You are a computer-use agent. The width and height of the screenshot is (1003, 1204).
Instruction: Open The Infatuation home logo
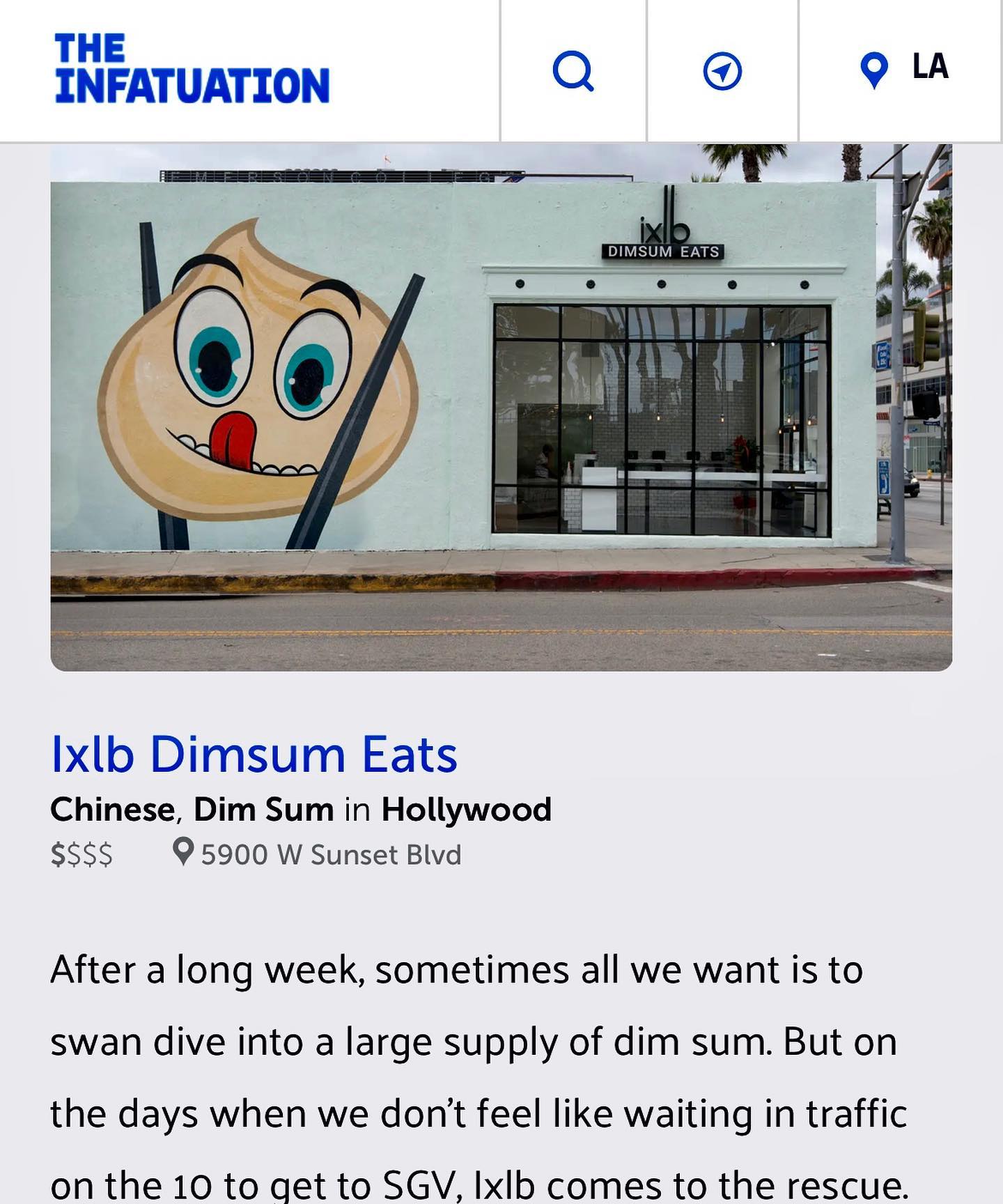pos(192,69)
